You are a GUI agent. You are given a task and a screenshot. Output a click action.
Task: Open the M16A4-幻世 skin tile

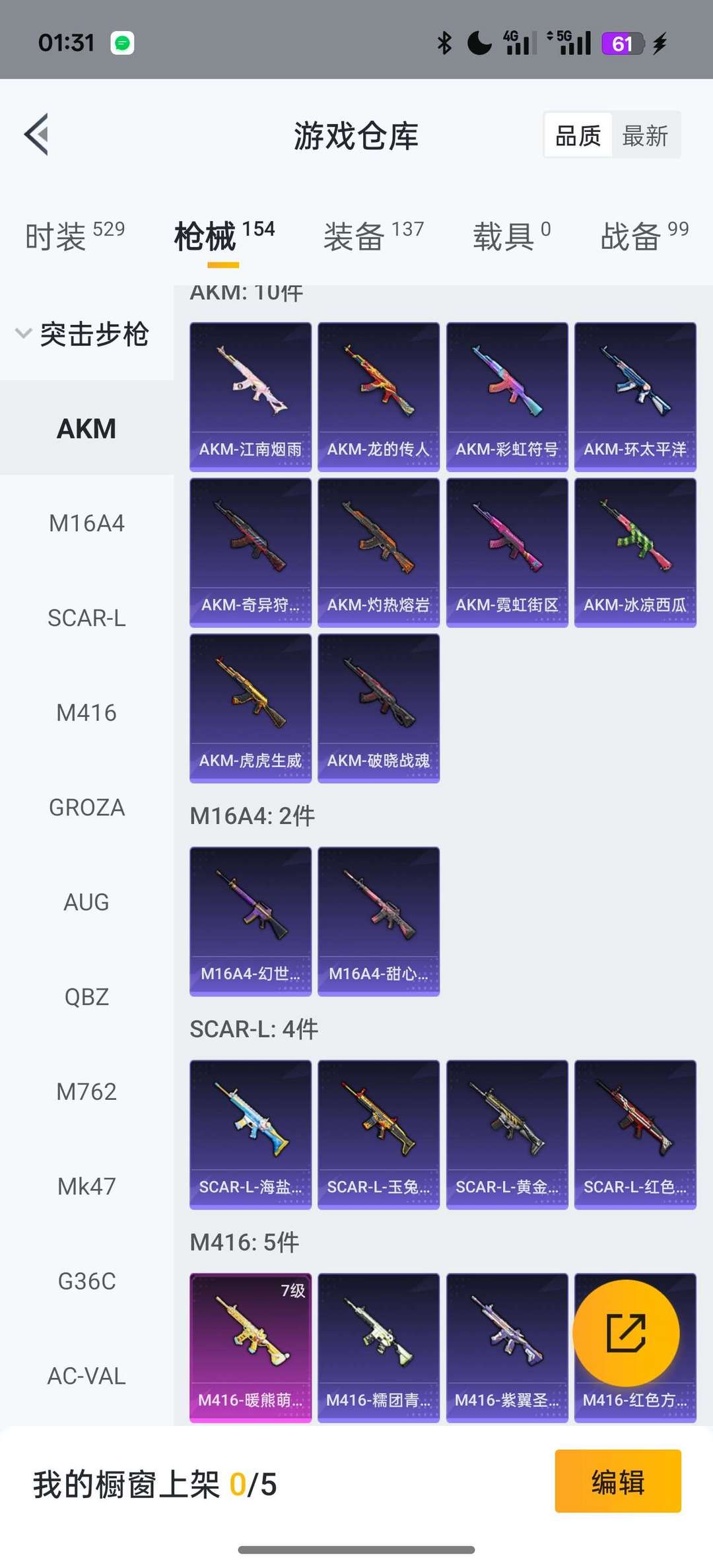[x=250, y=921]
